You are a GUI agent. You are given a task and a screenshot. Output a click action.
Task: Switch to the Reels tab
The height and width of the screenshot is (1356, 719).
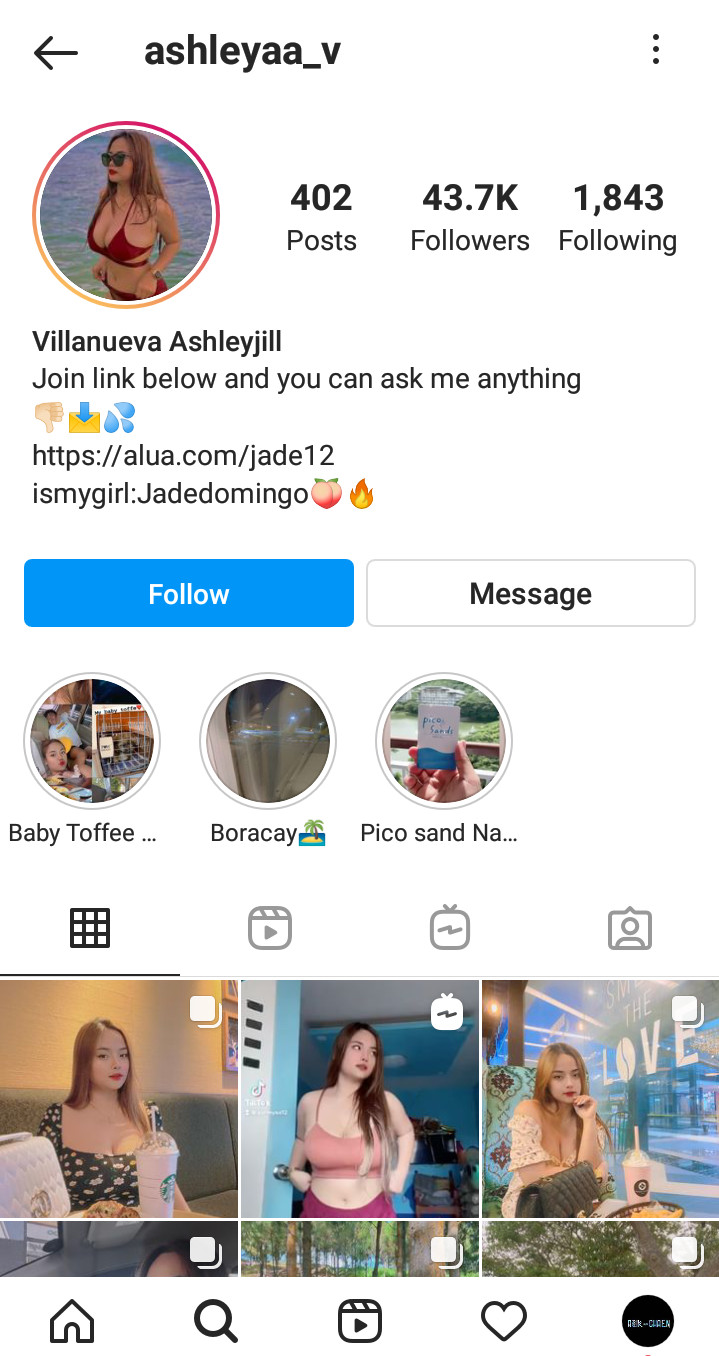pyautogui.click(x=270, y=929)
